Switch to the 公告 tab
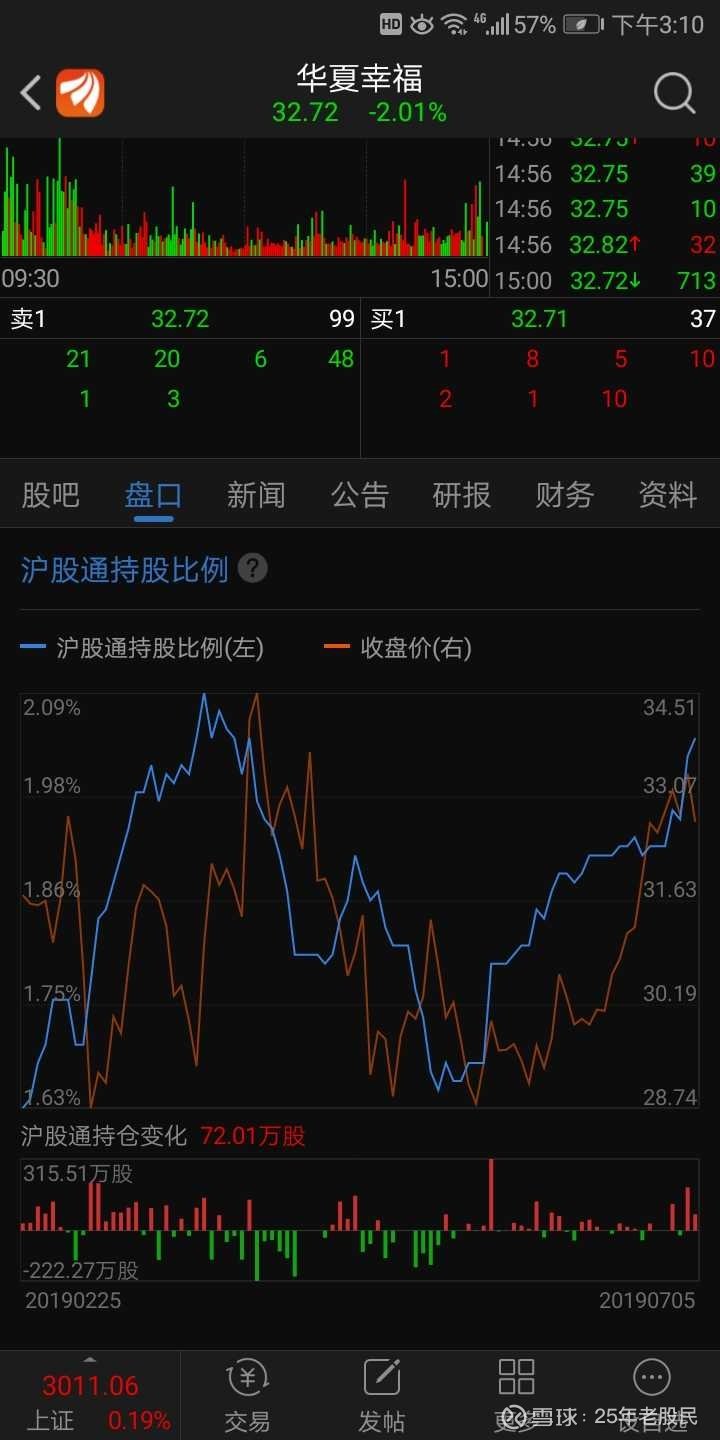This screenshot has width=720, height=1440. point(359,495)
